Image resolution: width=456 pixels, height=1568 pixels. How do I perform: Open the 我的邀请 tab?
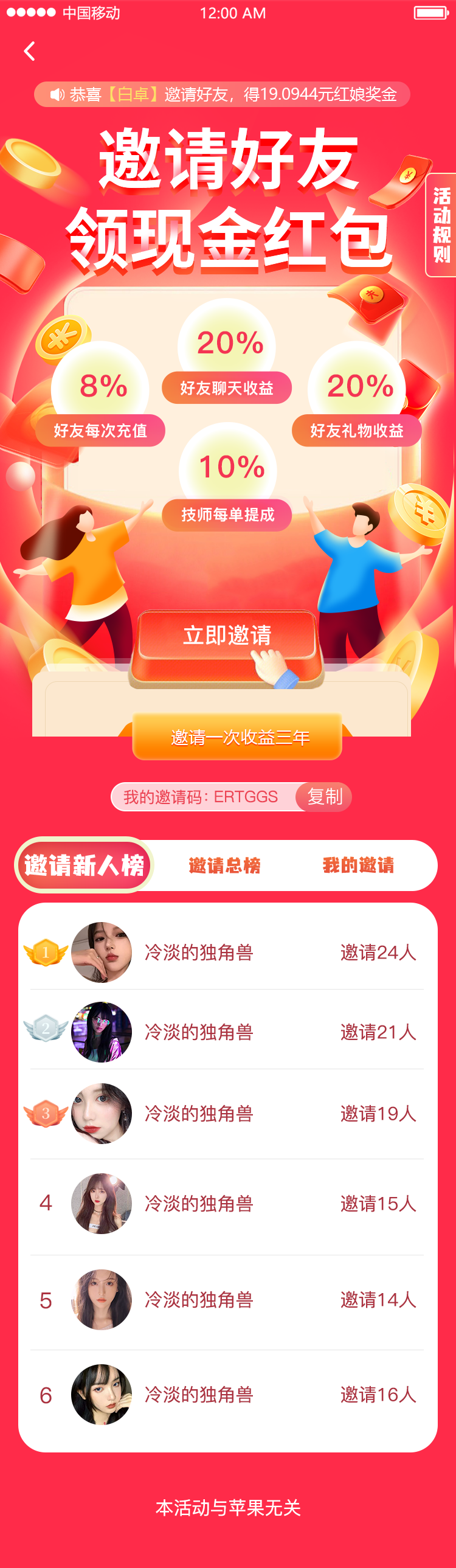[x=358, y=865]
